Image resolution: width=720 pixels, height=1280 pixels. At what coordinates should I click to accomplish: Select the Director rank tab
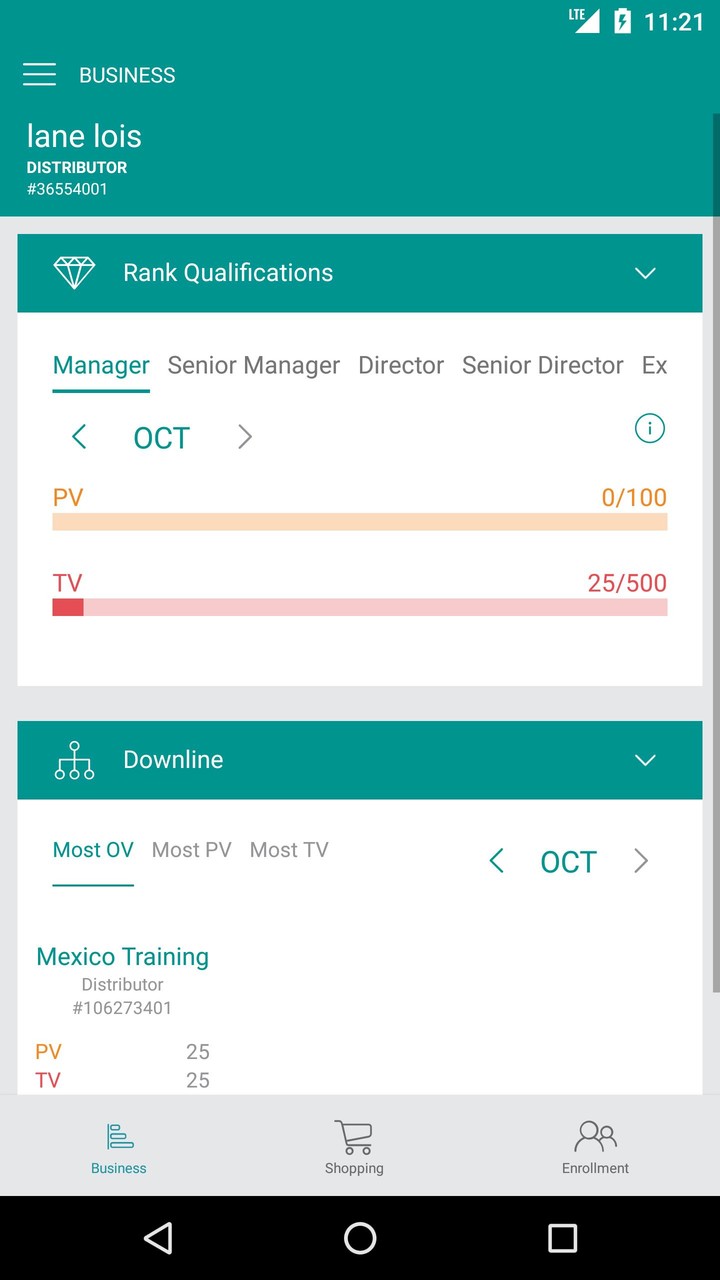(x=401, y=365)
